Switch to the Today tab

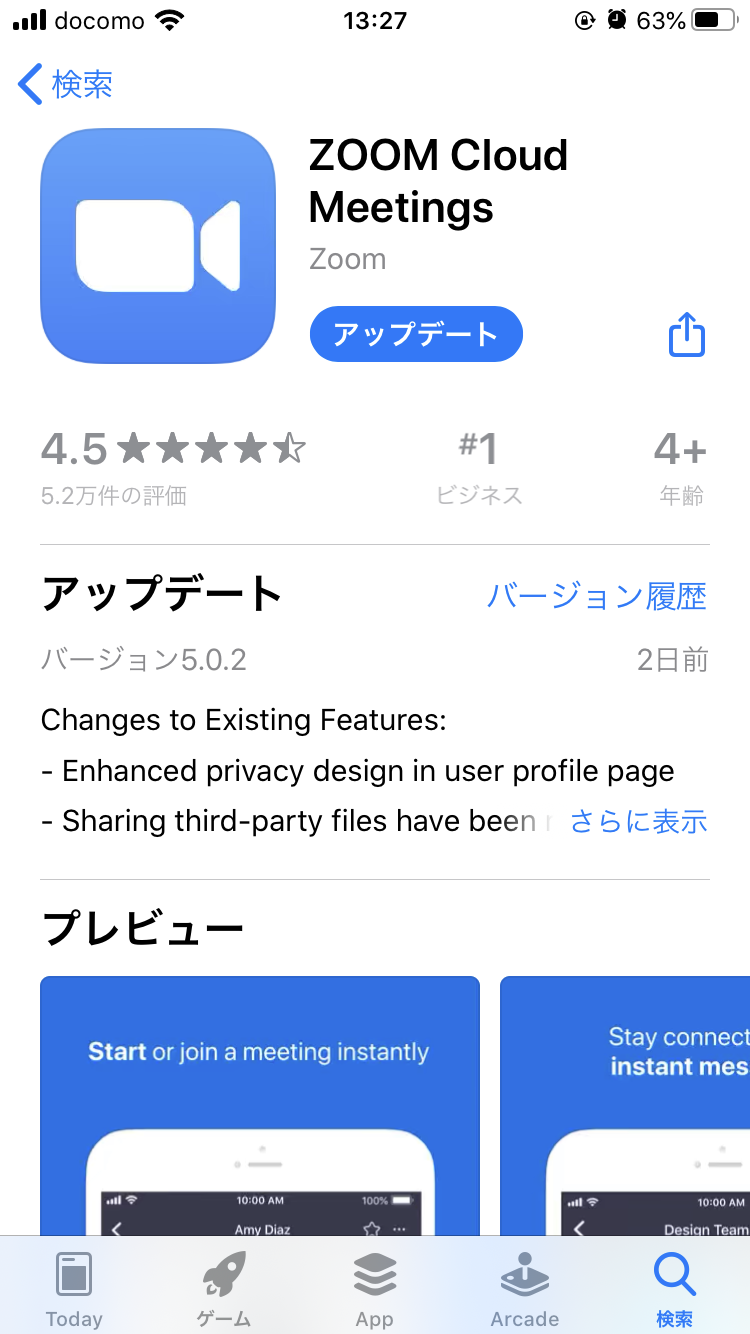[74, 1288]
